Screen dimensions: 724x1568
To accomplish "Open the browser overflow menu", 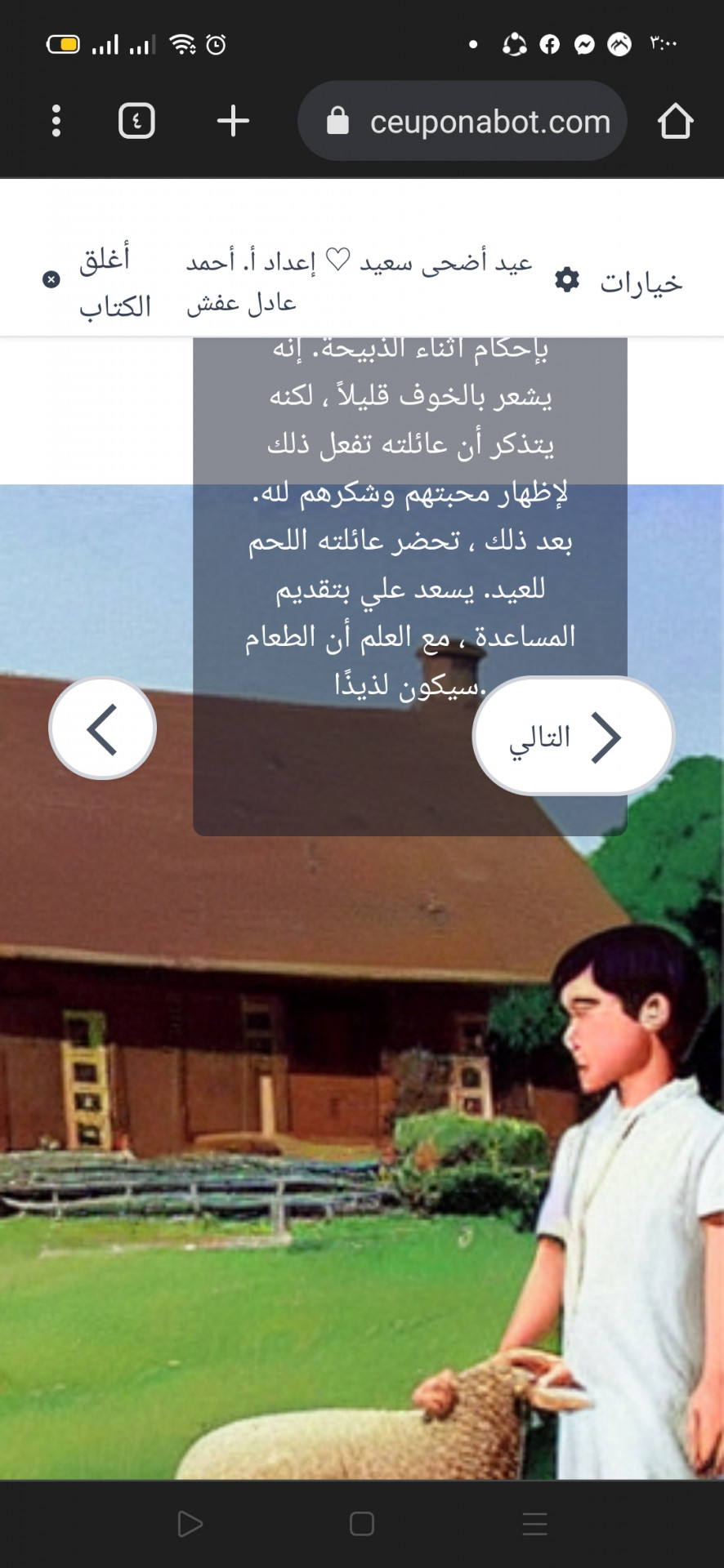I will click(56, 121).
